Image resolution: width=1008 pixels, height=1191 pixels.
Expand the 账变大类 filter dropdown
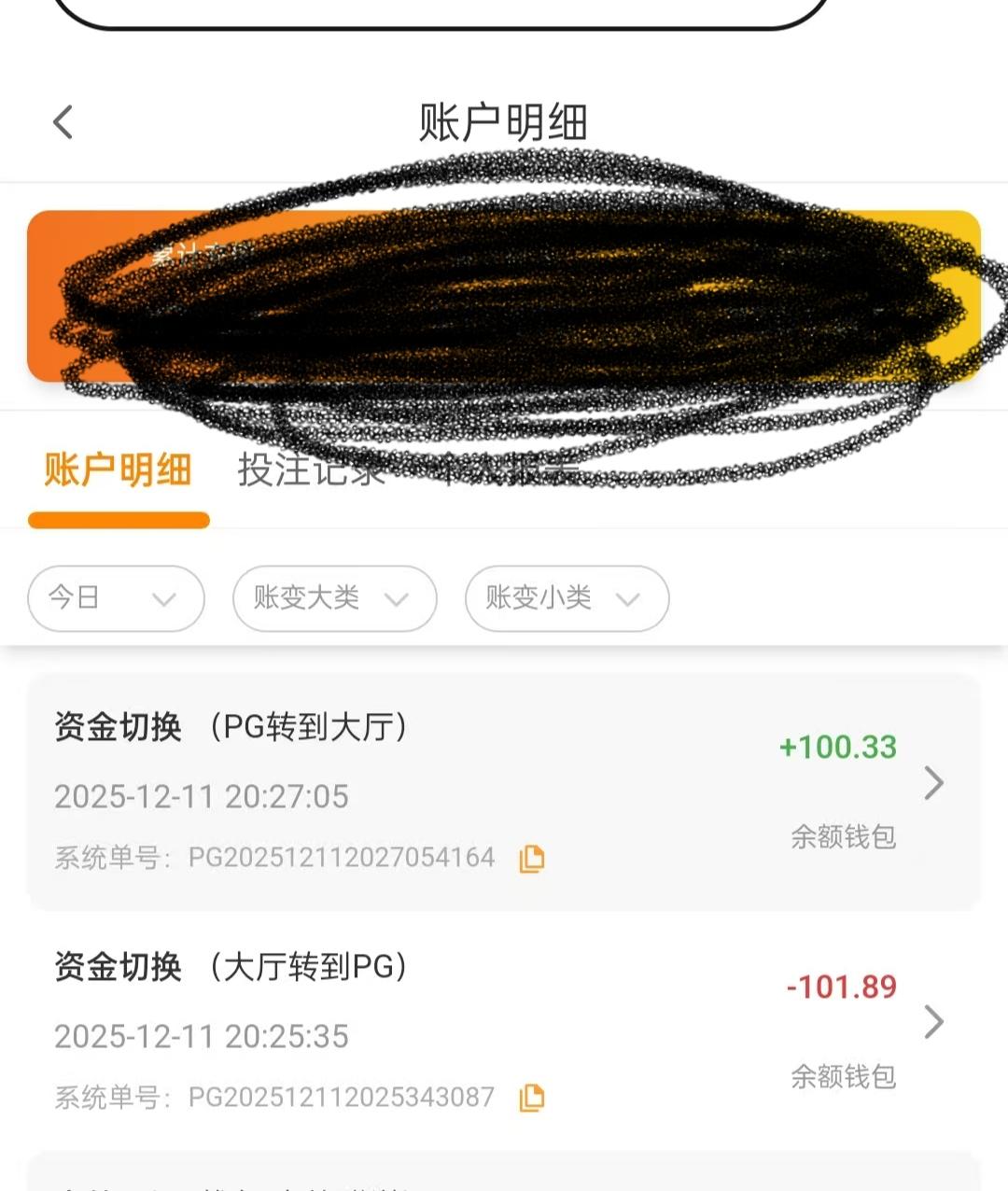[334, 598]
